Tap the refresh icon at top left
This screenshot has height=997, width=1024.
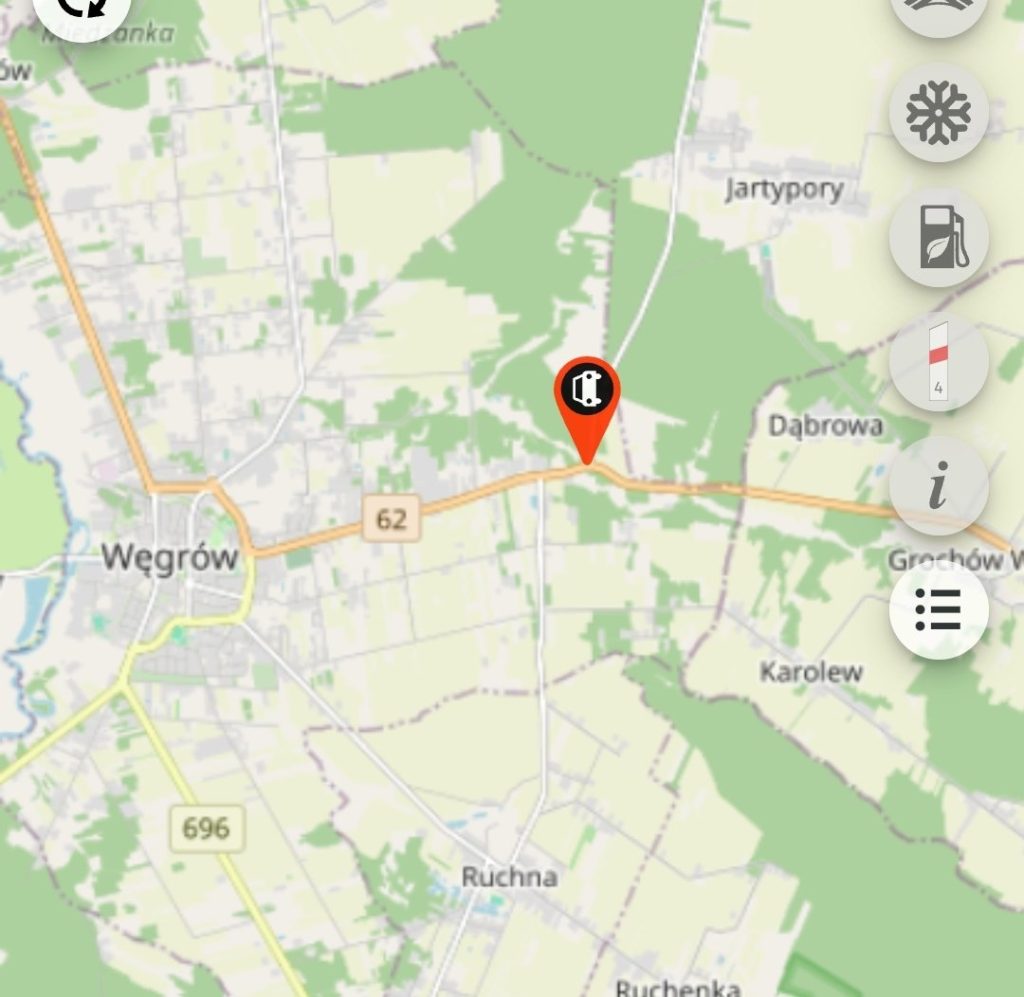click(80, 10)
